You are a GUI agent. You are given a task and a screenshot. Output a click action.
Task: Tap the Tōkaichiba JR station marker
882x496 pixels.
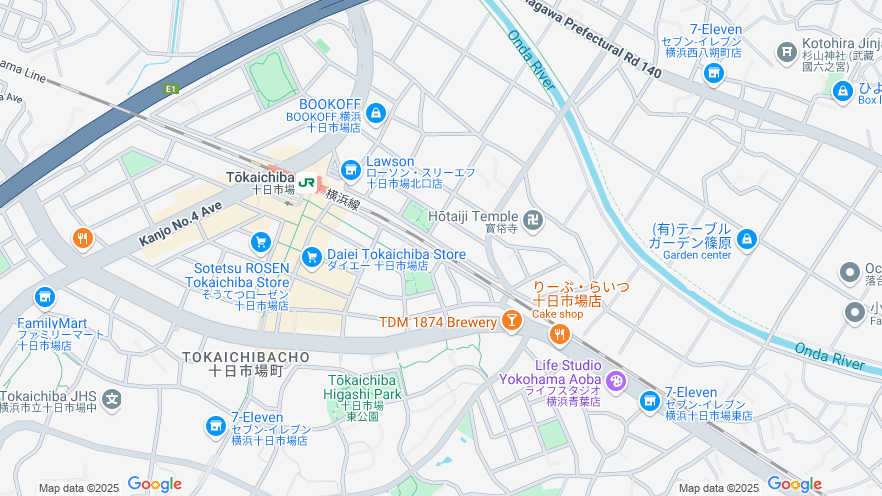307,183
